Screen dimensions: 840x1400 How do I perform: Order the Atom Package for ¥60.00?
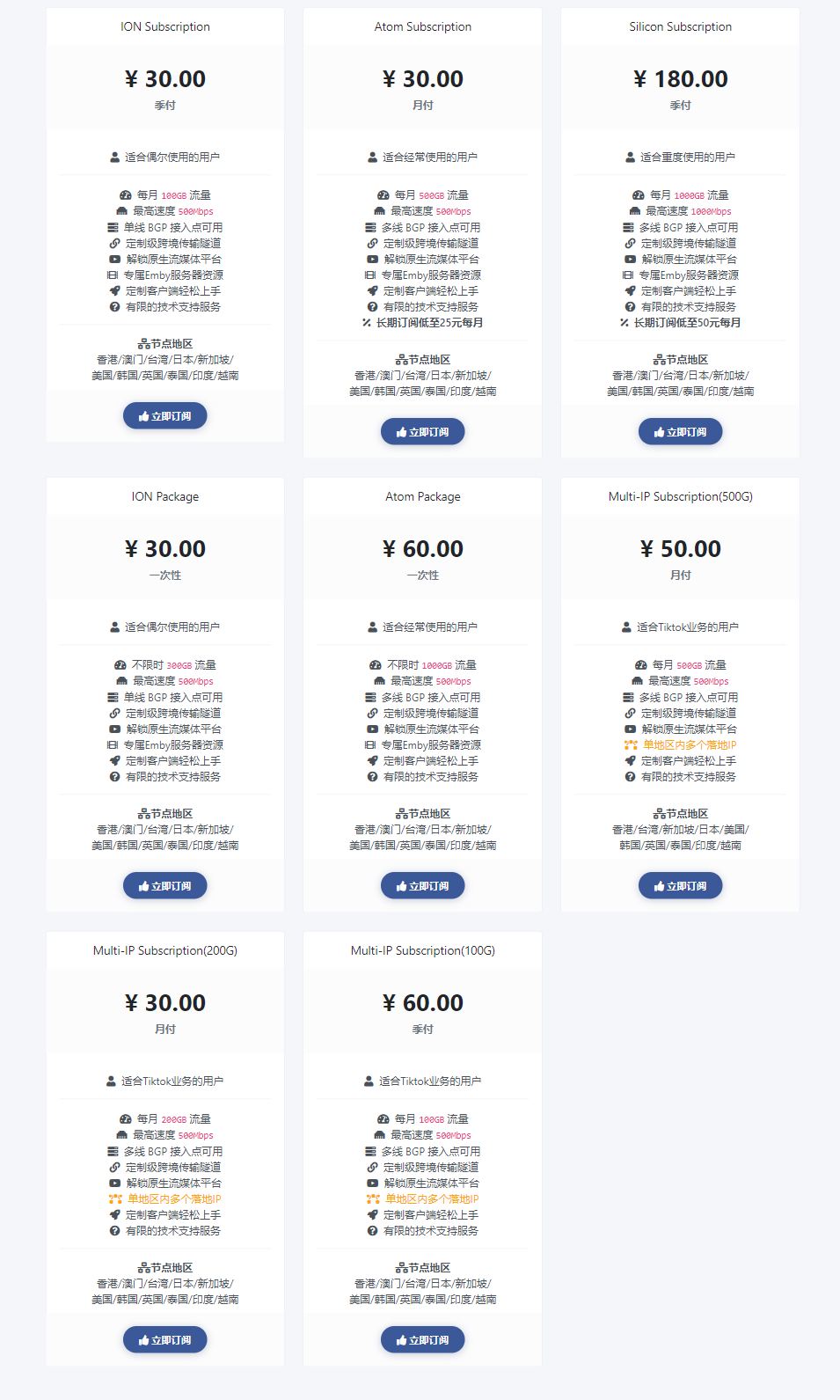pyautogui.click(x=422, y=886)
